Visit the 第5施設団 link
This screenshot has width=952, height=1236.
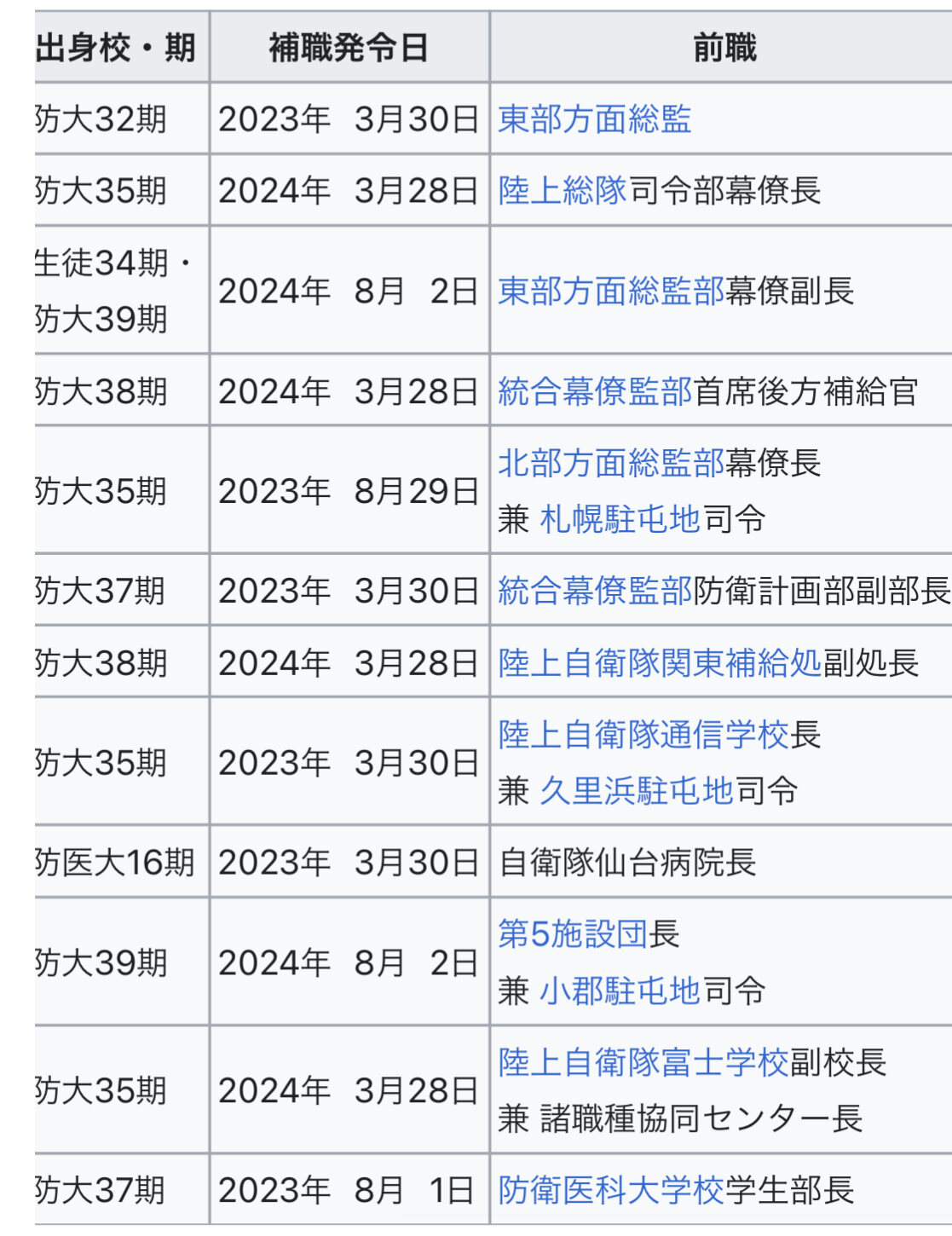point(573,933)
